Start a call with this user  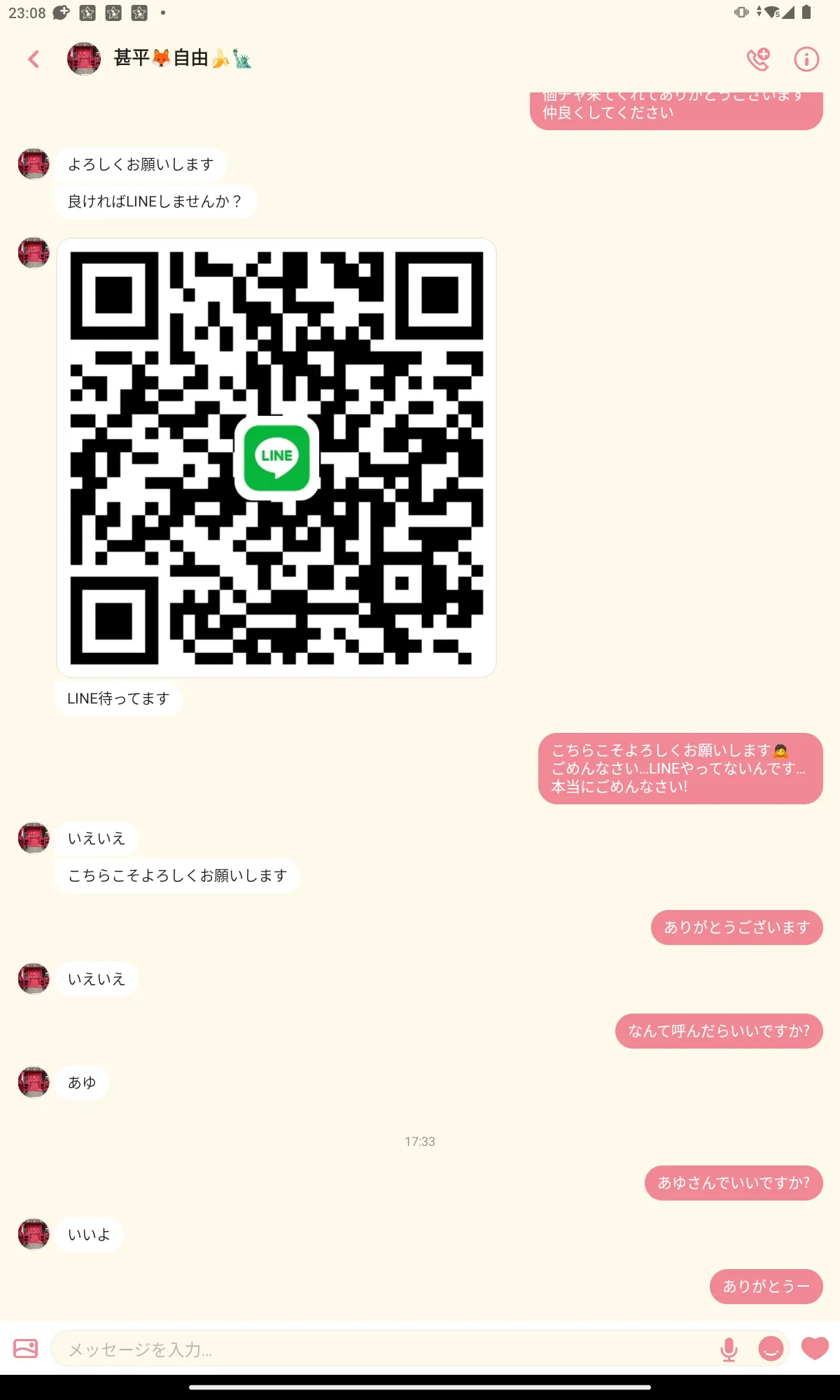[x=758, y=59]
